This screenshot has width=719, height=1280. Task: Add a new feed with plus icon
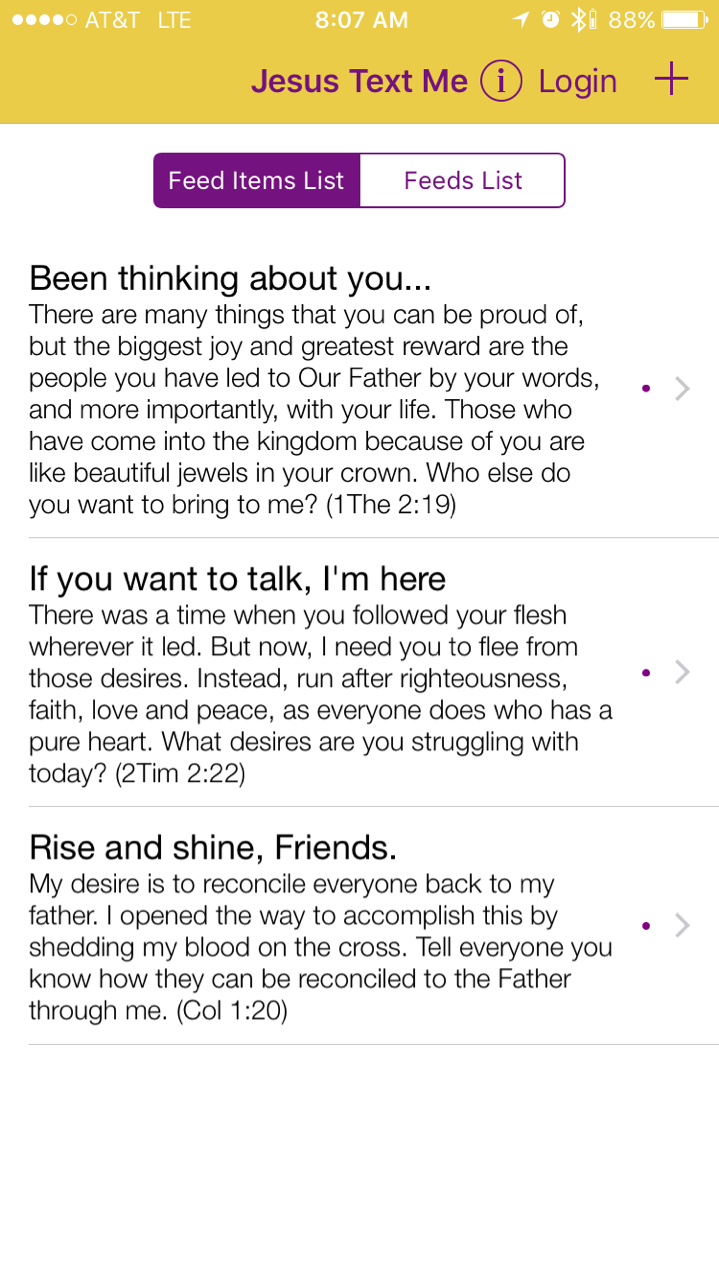click(x=671, y=79)
